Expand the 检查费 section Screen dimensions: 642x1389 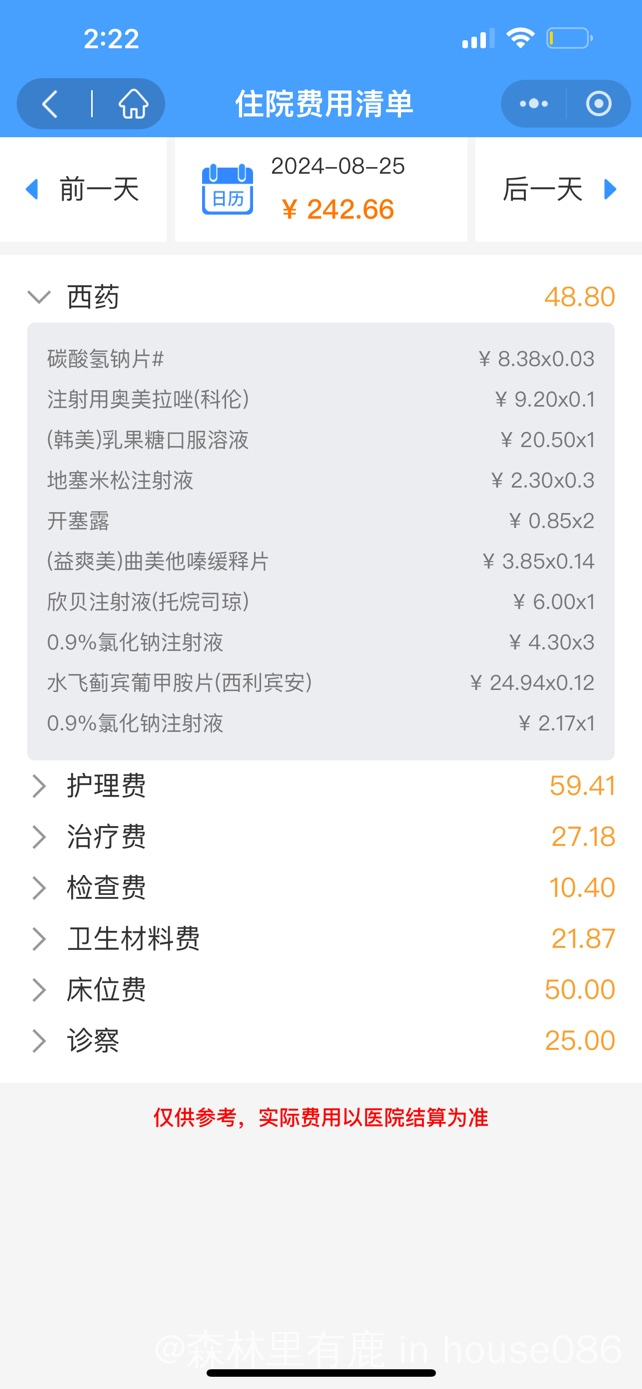pyautogui.click(x=321, y=888)
